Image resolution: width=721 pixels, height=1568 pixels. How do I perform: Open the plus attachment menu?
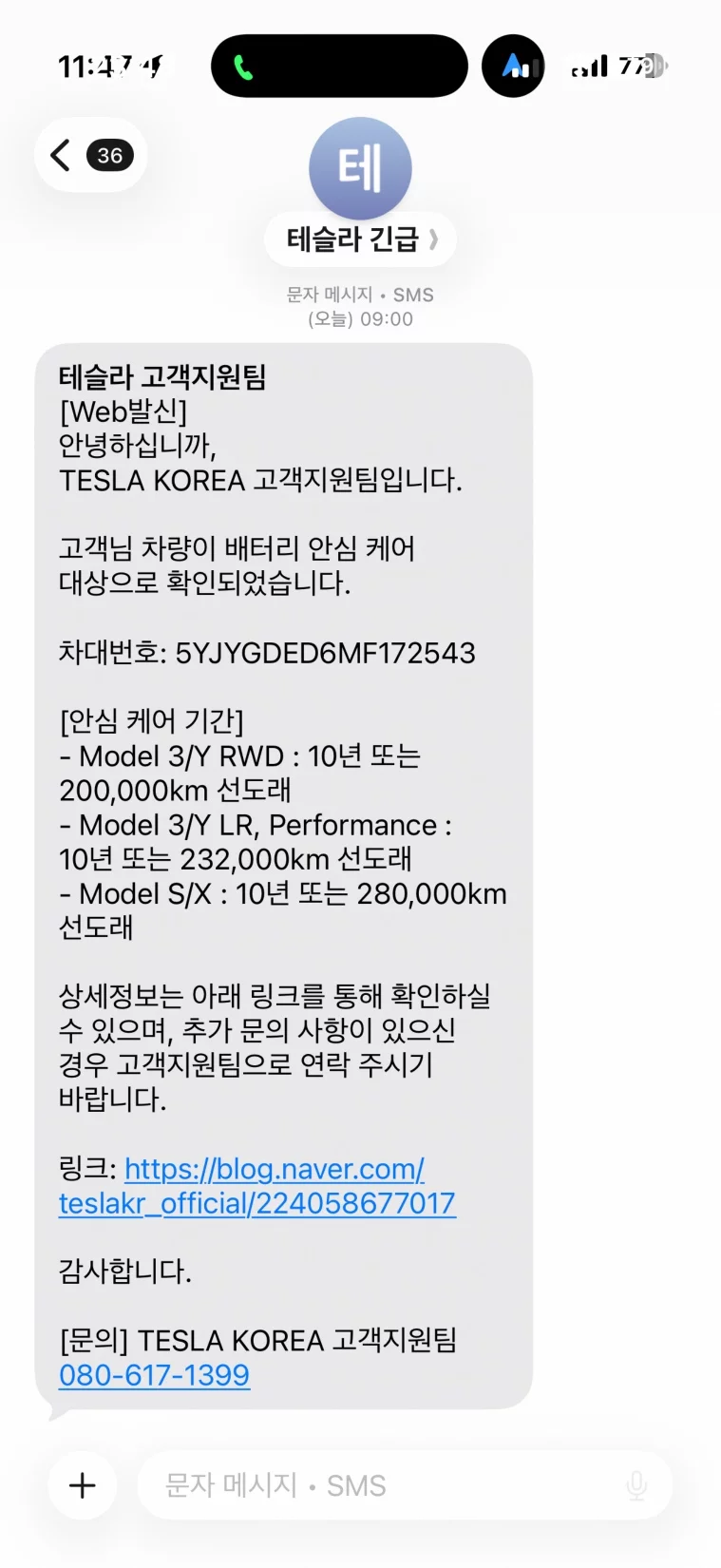[83, 1485]
